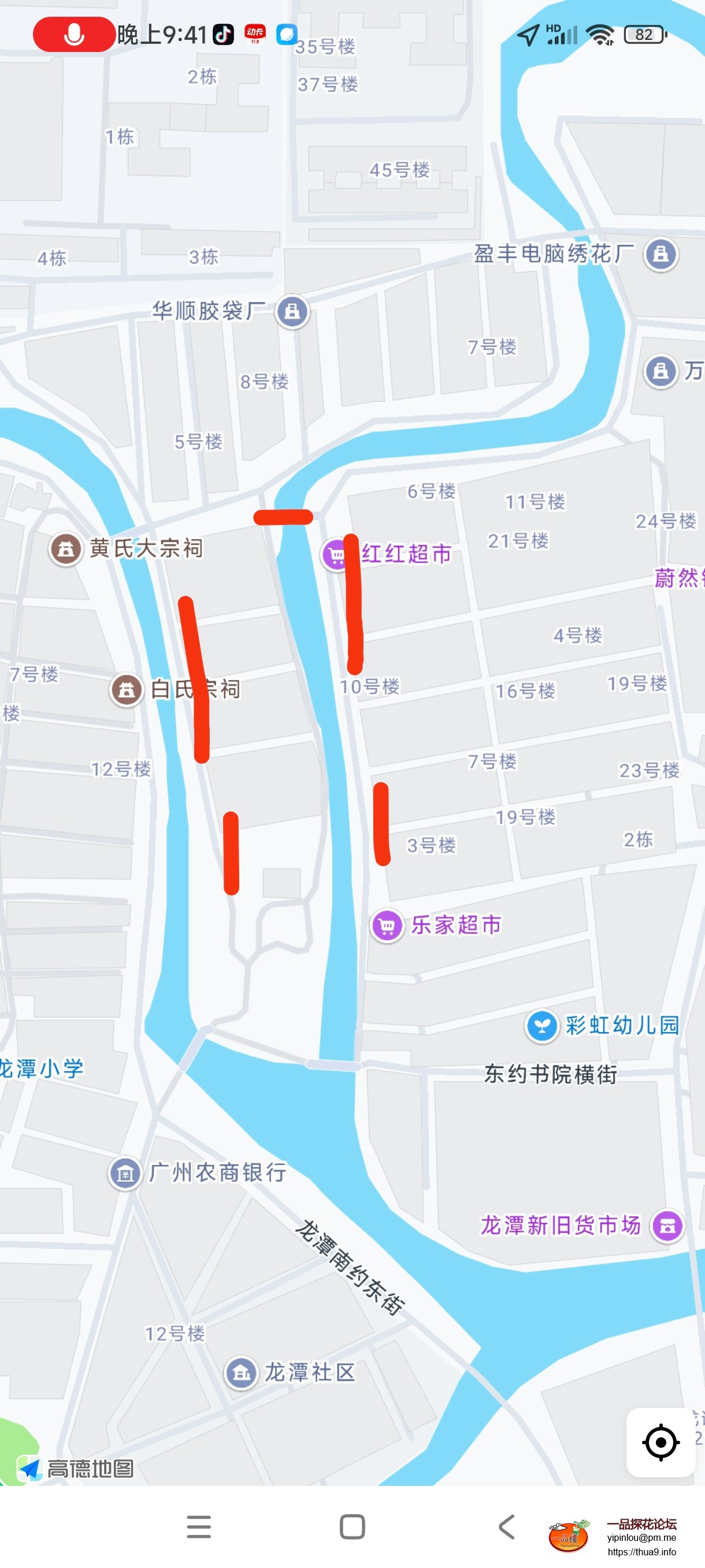Re-center map on my location
Image resolution: width=705 pixels, height=1568 pixels.
(x=660, y=1441)
